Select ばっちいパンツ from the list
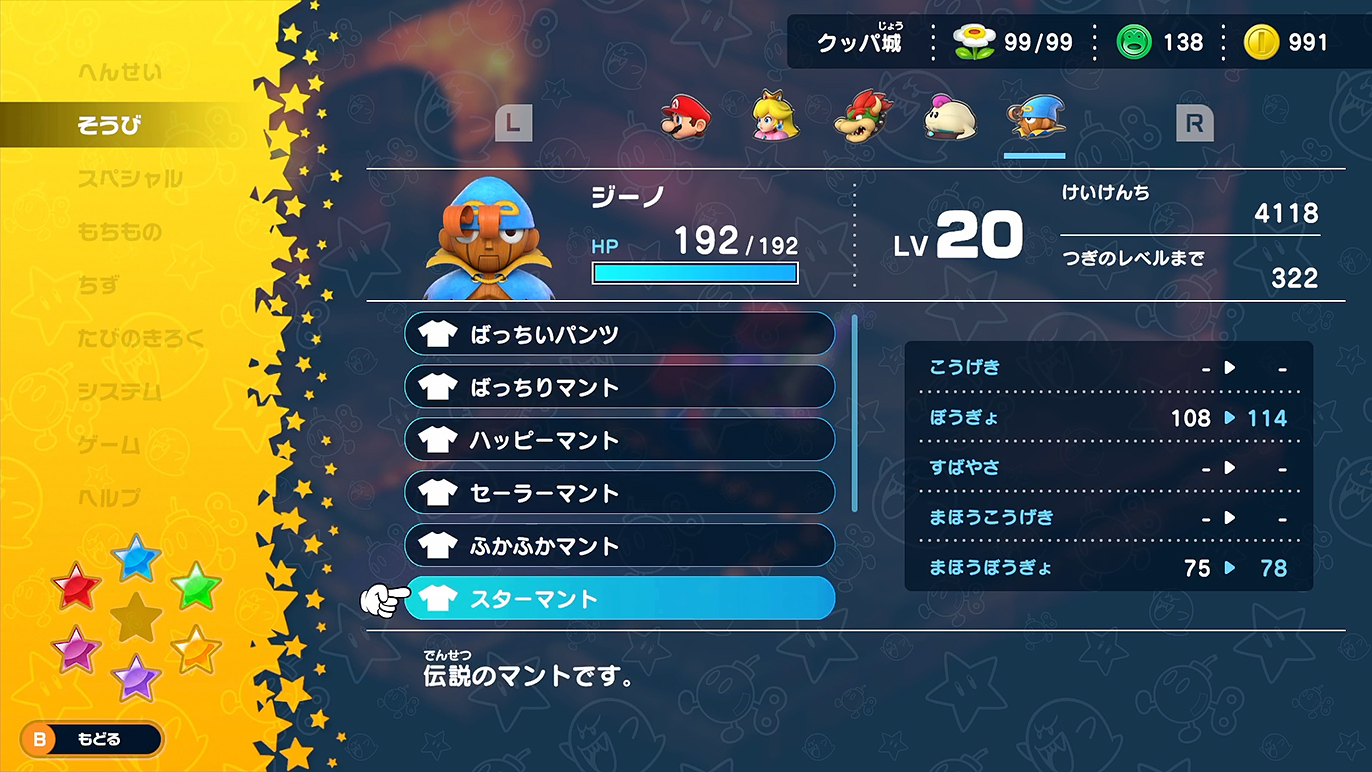The width and height of the screenshot is (1372, 772). [619, 334]
